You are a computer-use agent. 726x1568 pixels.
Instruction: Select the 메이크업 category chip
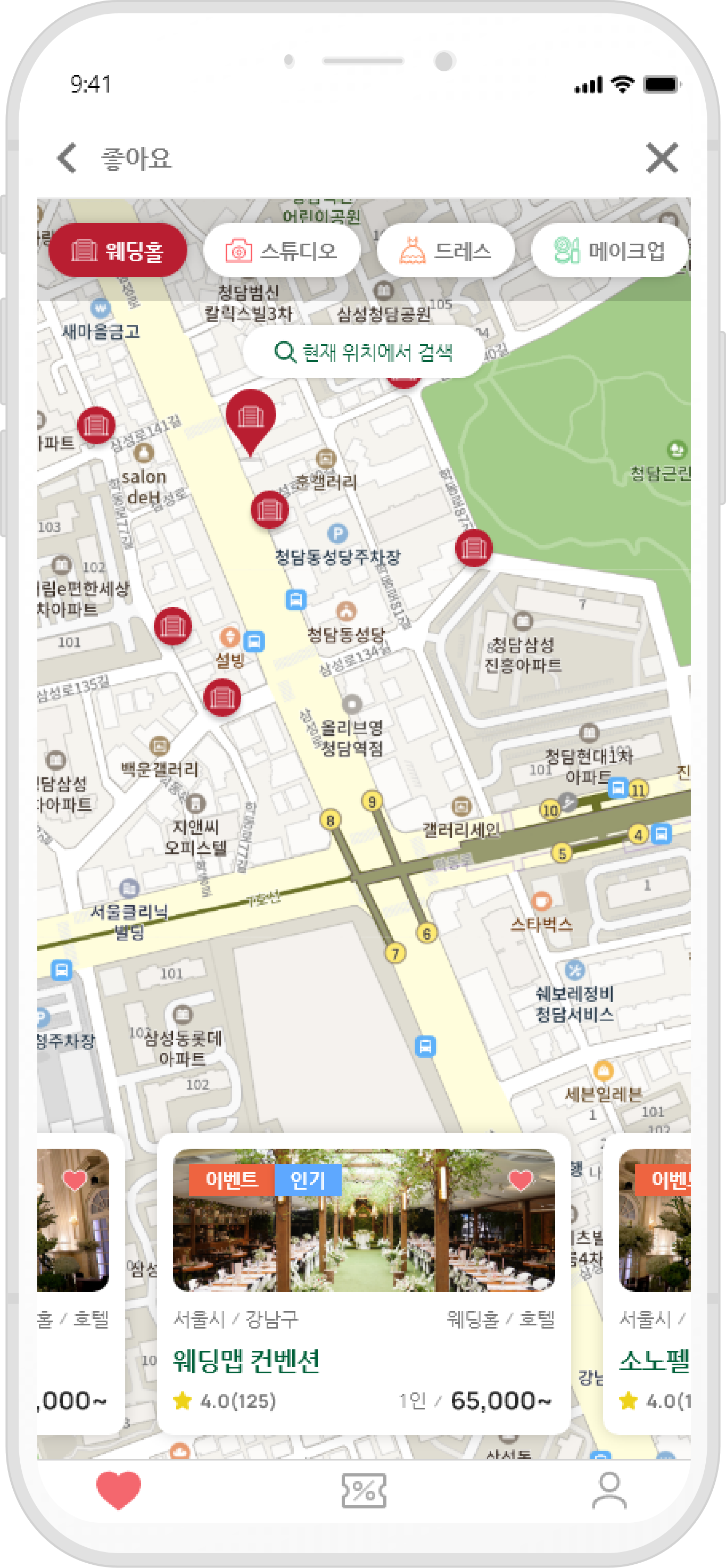(x=609, y=250)
